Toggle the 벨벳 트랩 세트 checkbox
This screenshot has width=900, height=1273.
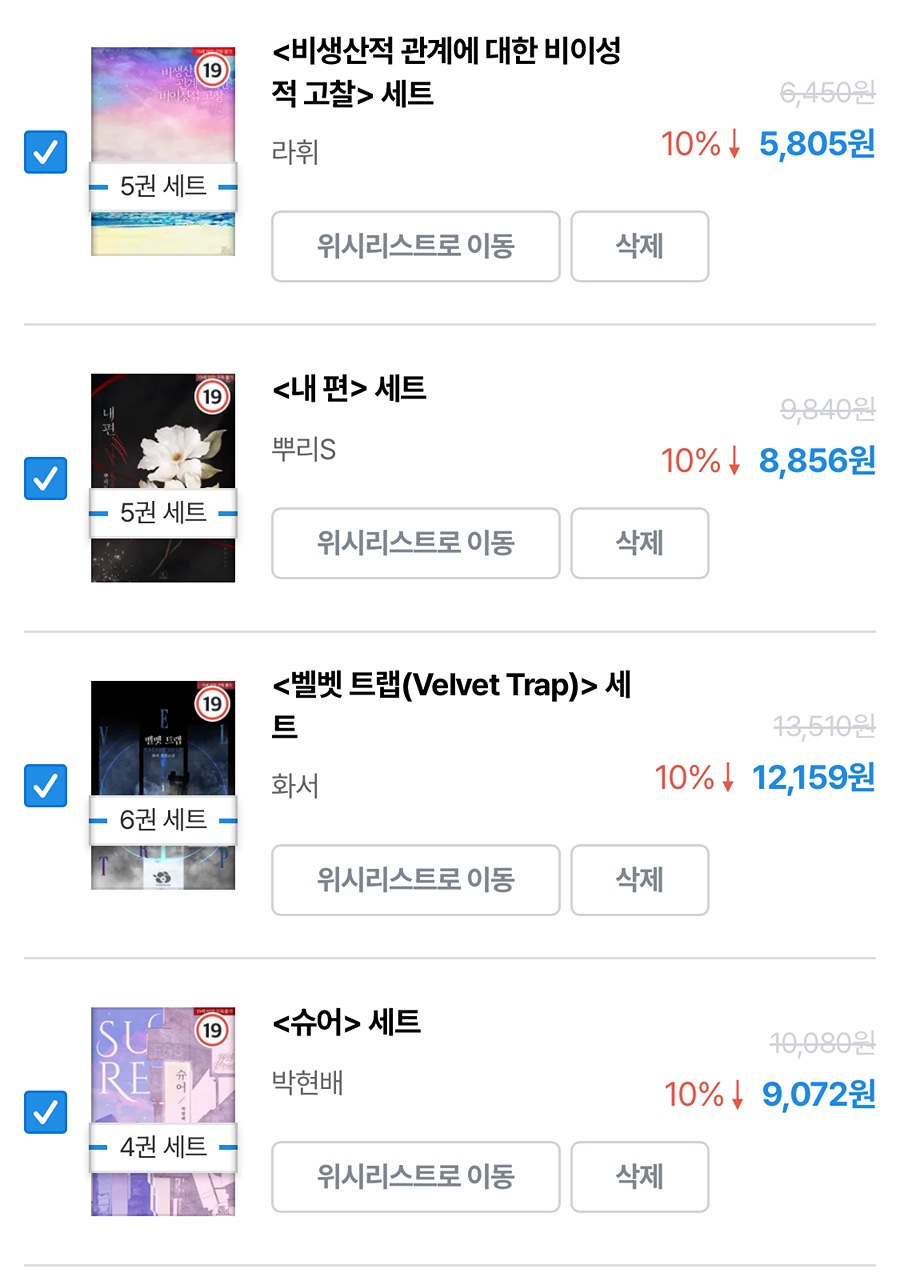coord(45,786)
